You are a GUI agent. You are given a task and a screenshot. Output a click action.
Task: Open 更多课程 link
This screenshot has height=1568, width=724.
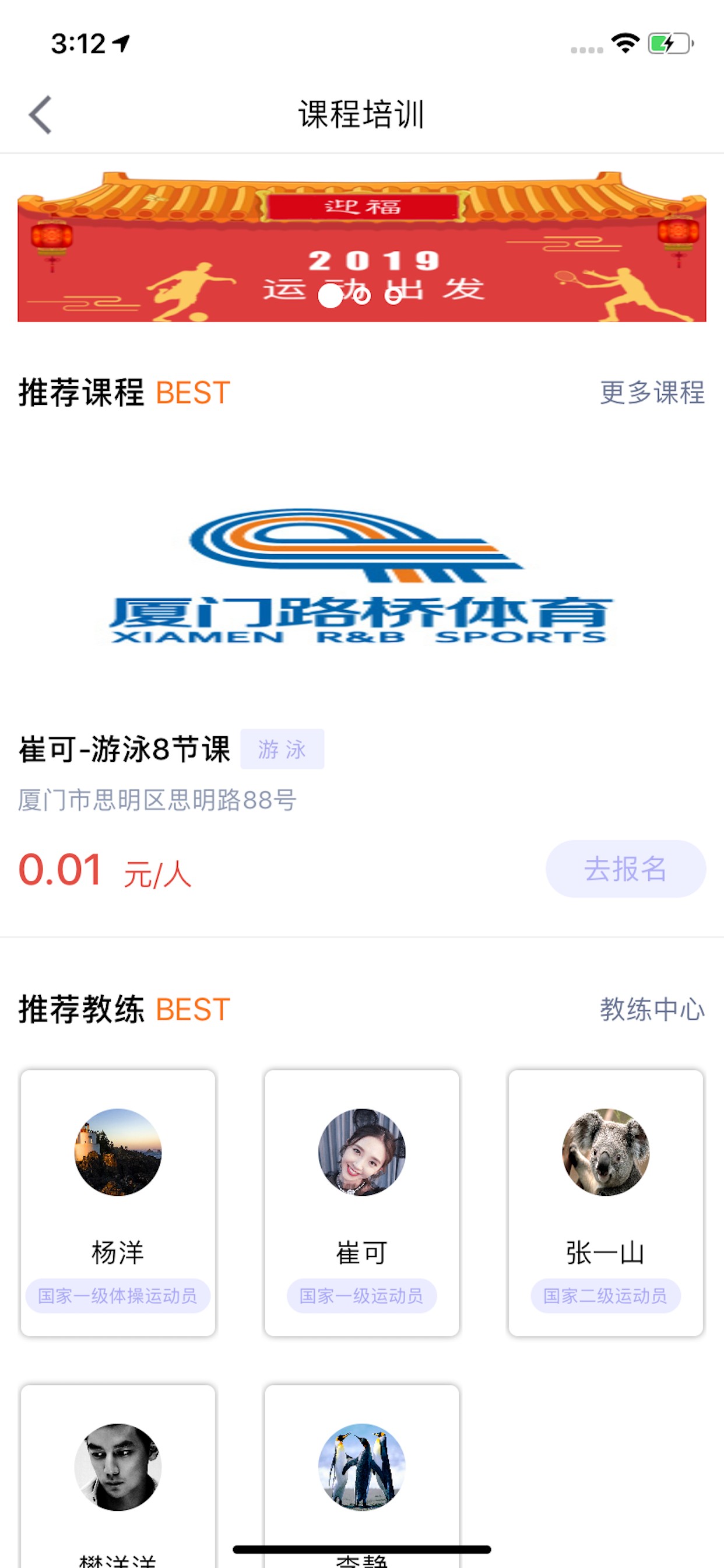[x=652, y=393]
